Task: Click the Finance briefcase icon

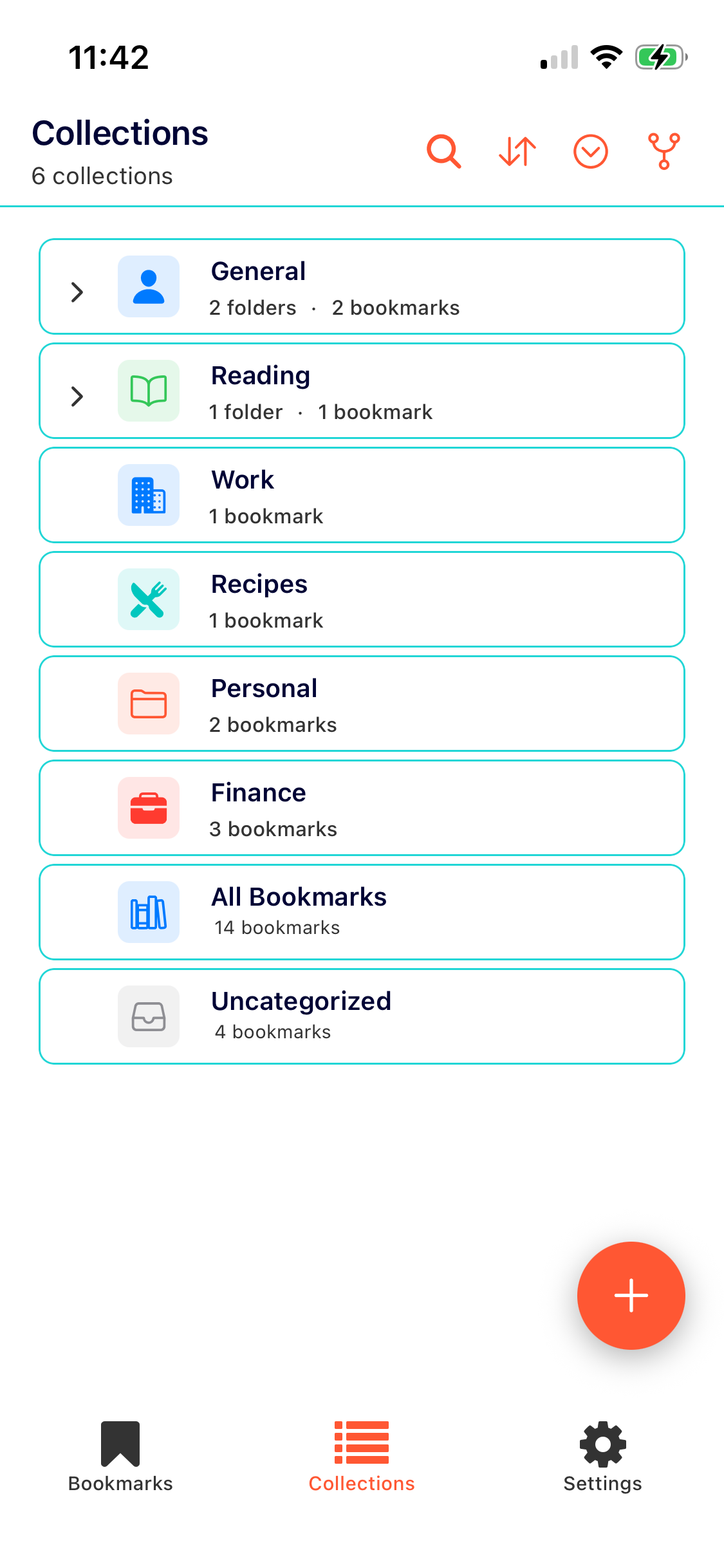Action: [148, 808]
